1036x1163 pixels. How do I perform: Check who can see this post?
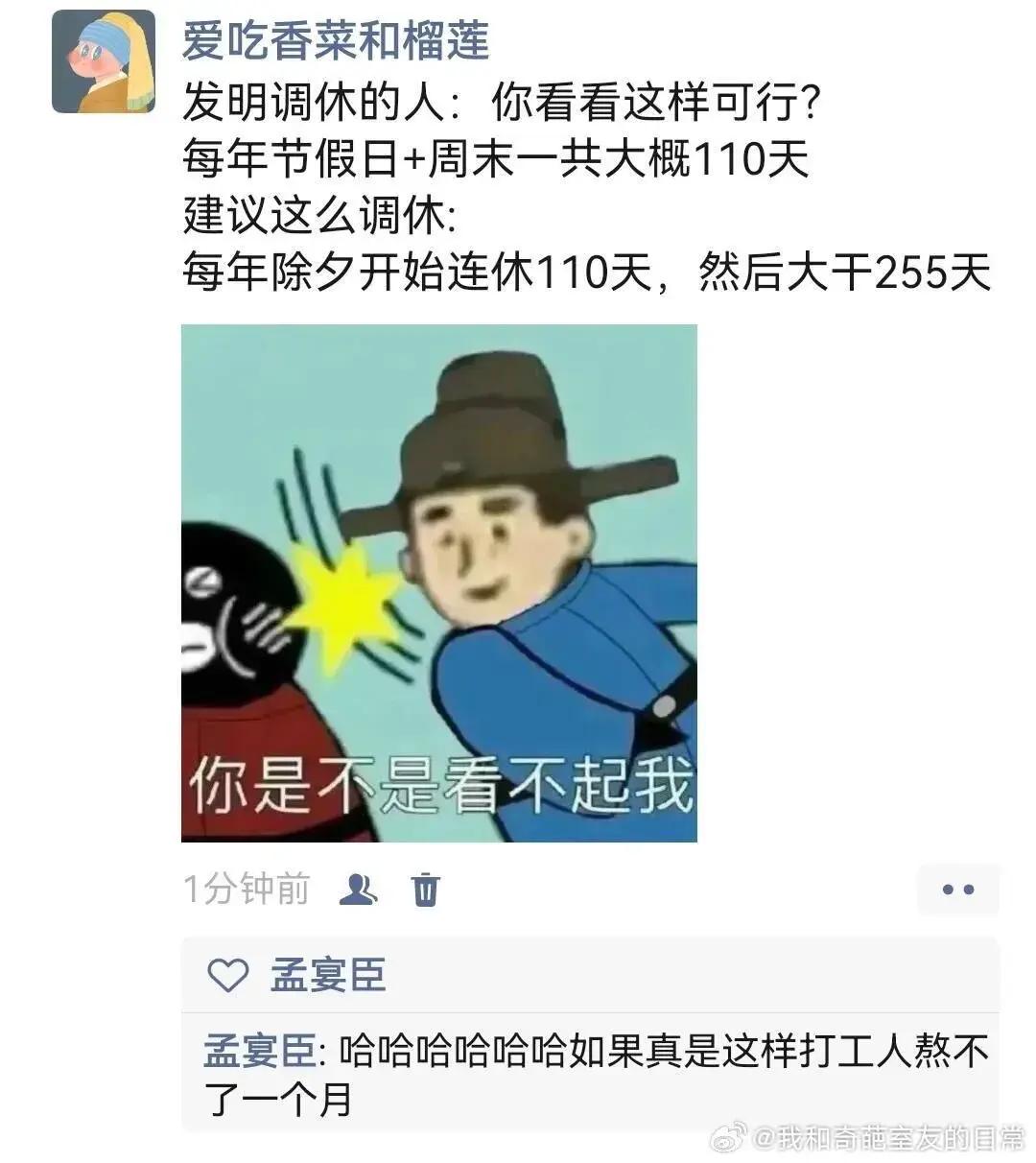point(358,890)
